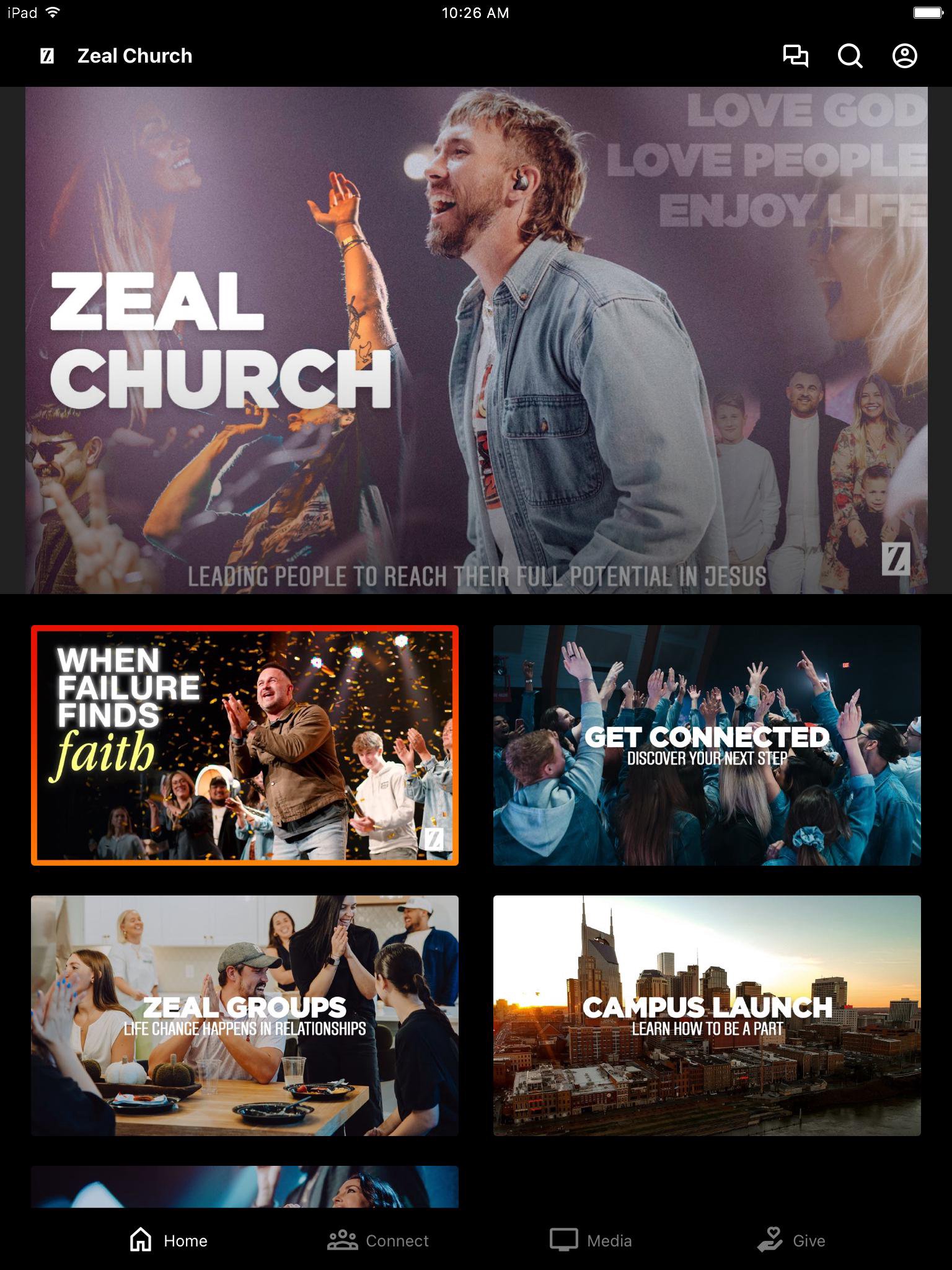Open the Get Connected card
Screen dimensions: 952x1270
point(707,745)
